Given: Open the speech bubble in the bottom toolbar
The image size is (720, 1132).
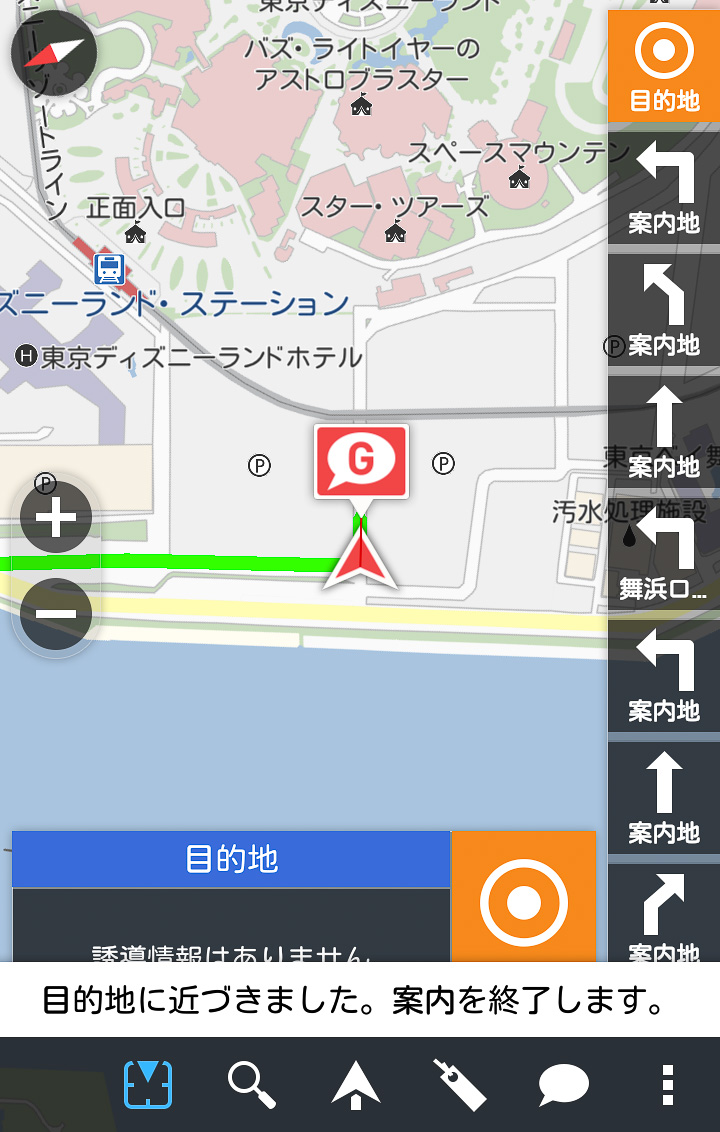Looking at the screenshot, I should coord(564,1085).
